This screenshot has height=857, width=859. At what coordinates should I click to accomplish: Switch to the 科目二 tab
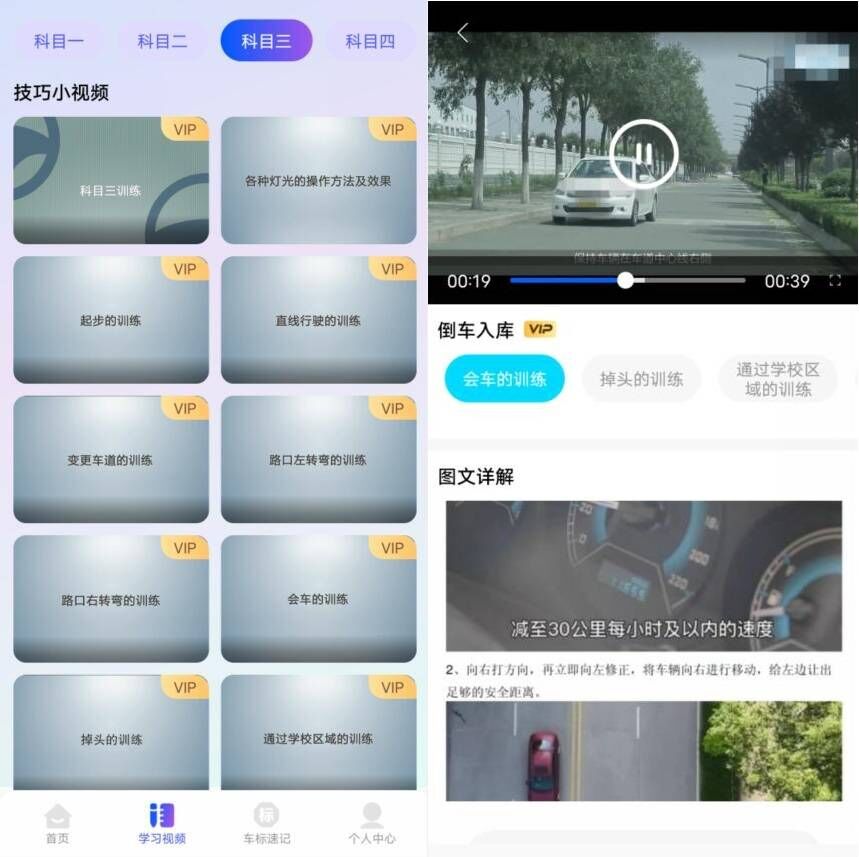[x=162, y=41]
